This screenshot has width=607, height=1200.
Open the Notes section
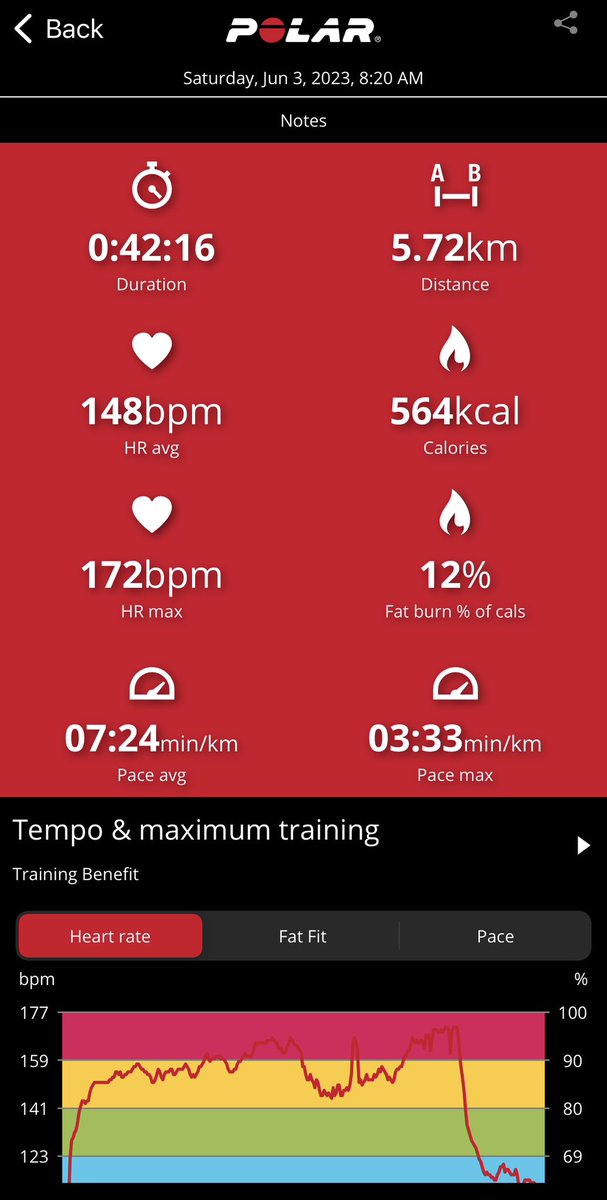click(x=303, y=121)
